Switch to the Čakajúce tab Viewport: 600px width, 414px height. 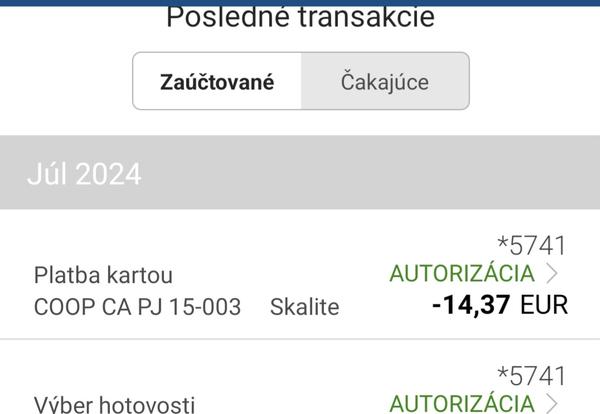[385, 82]
